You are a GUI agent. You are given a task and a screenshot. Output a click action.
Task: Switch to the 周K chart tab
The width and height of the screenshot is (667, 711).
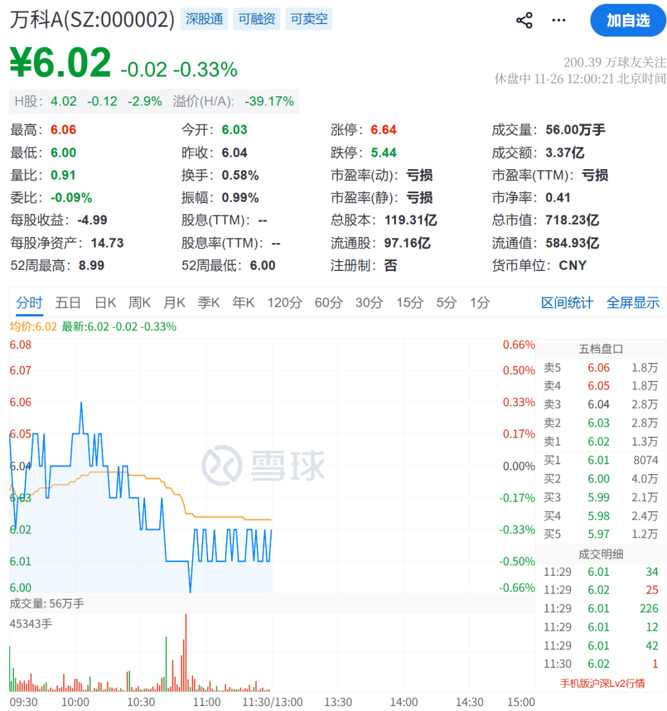click(x=141, y=303)
